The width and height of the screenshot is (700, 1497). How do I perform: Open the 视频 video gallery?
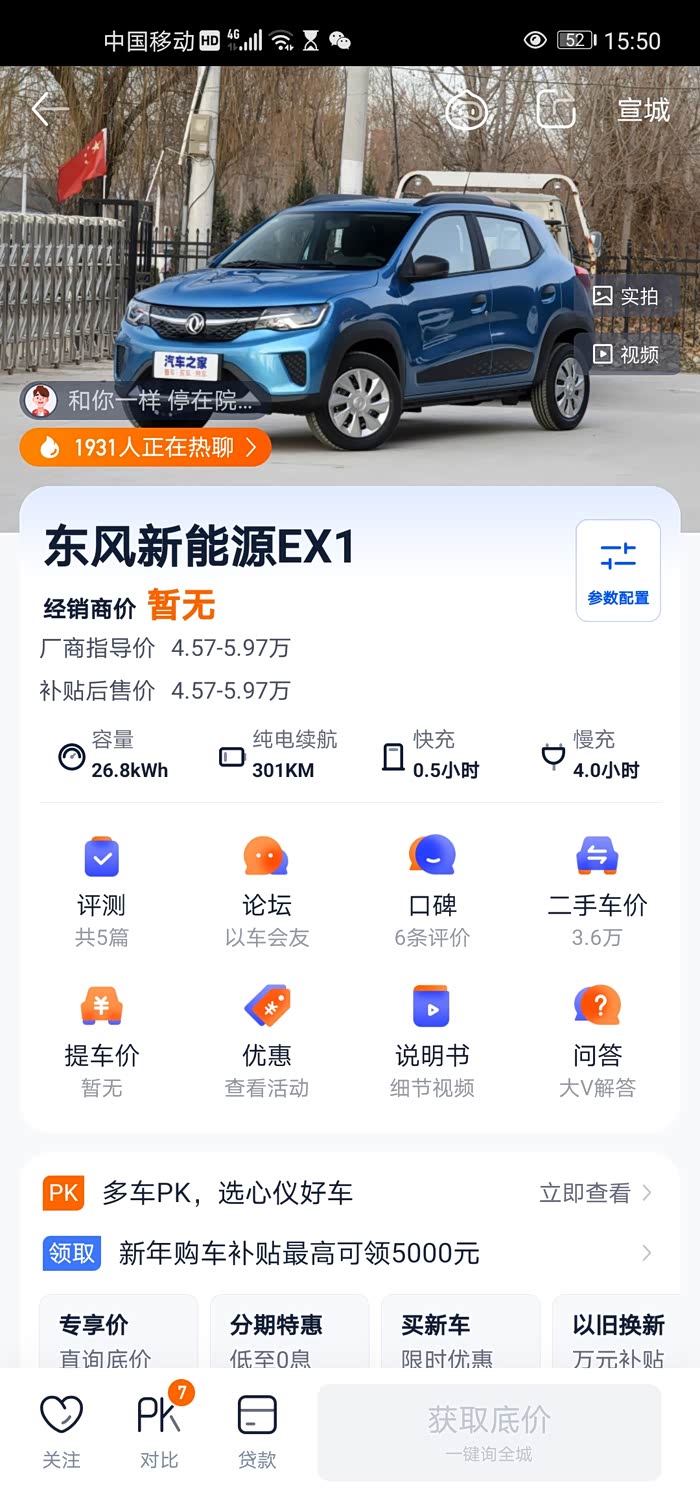[627, 354]
